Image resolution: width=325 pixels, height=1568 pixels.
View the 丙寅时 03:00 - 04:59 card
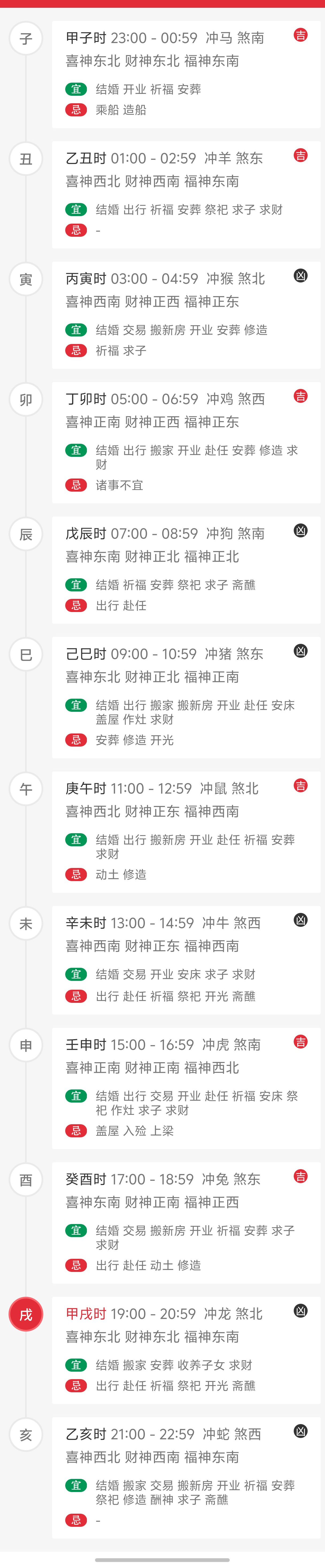[186, 315]
